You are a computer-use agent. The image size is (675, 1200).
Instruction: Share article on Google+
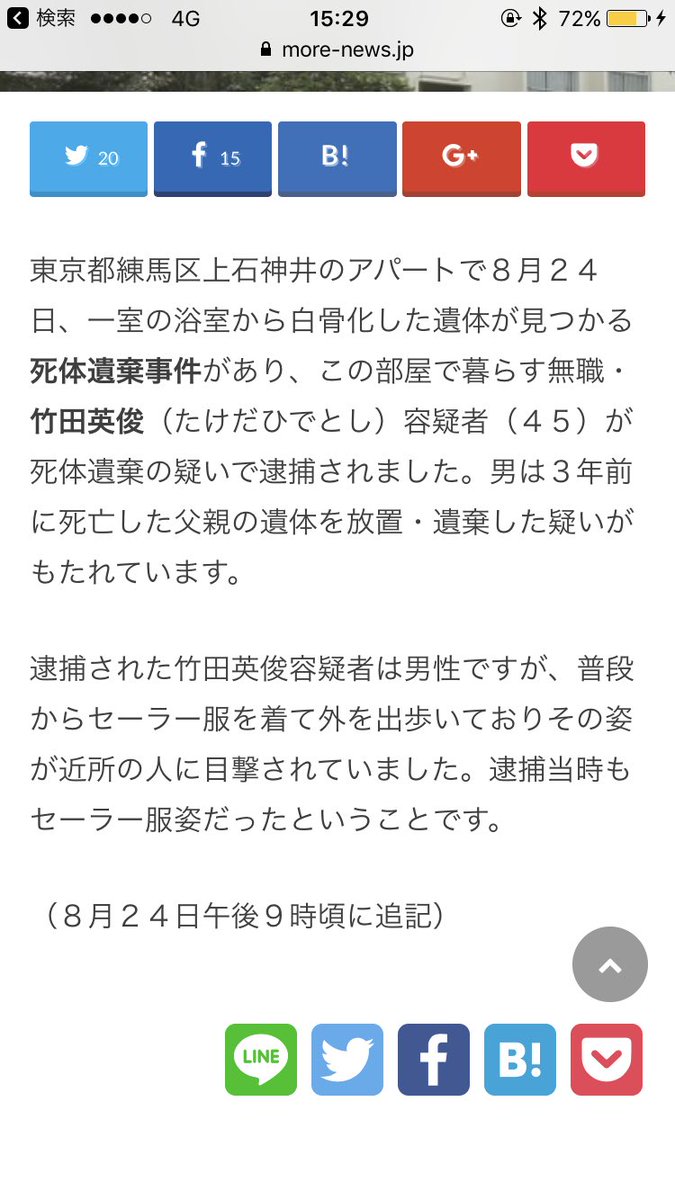[461, 157]
